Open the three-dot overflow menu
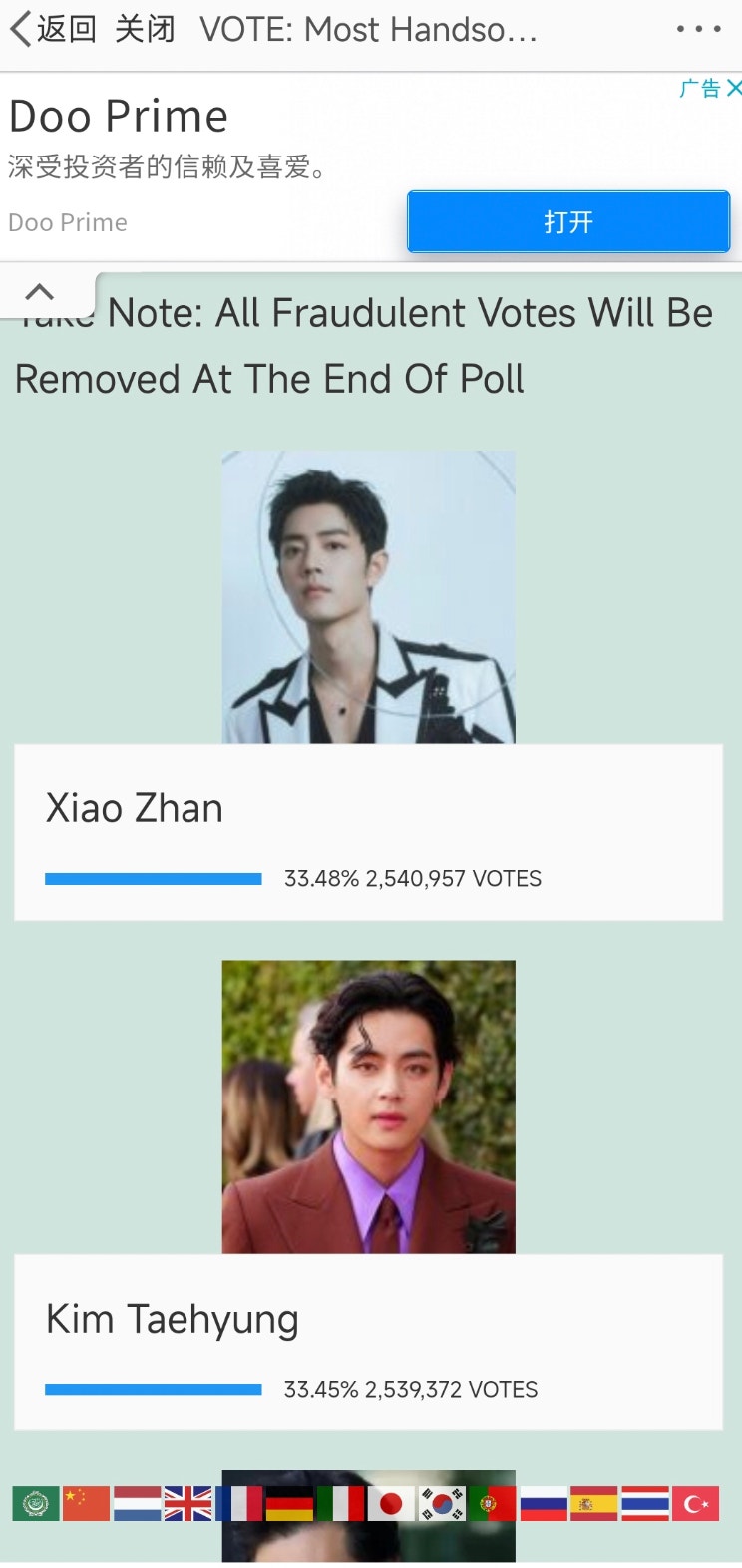 (x=698, y=30)
